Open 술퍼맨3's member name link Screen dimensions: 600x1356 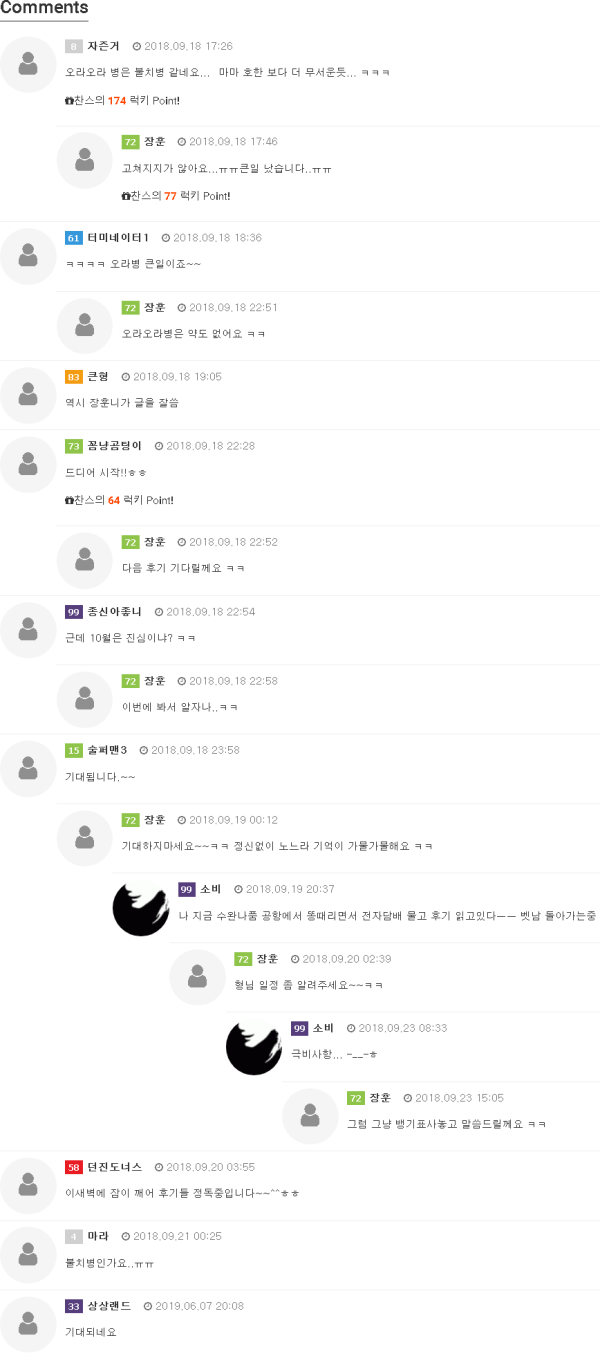click(107, 750)
